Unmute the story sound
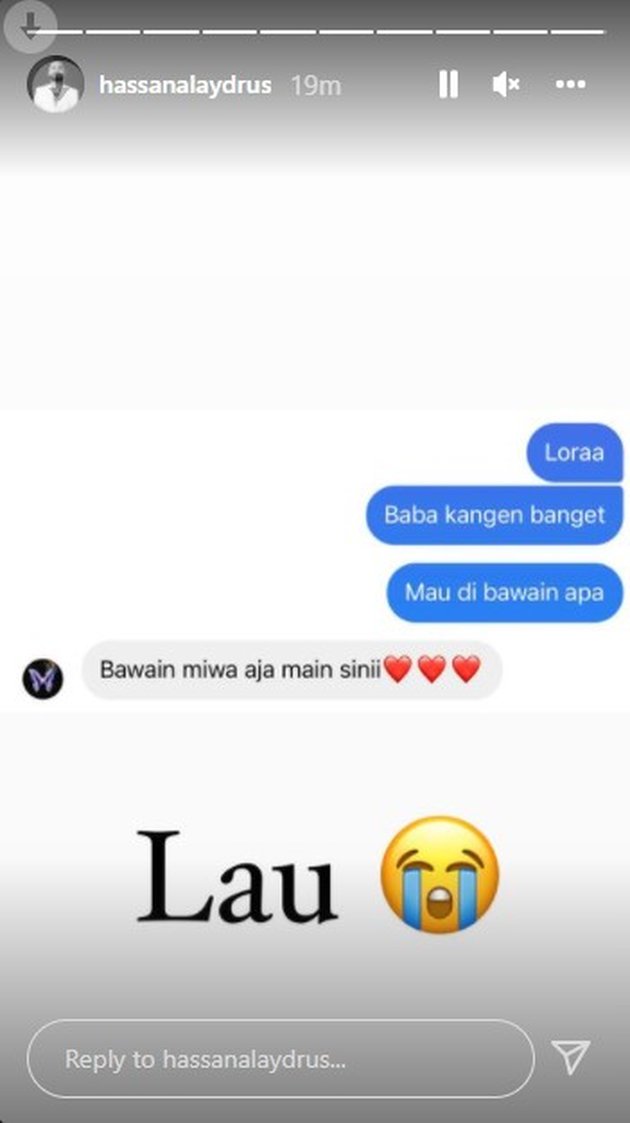630x1123 pixels. (506, 85)
